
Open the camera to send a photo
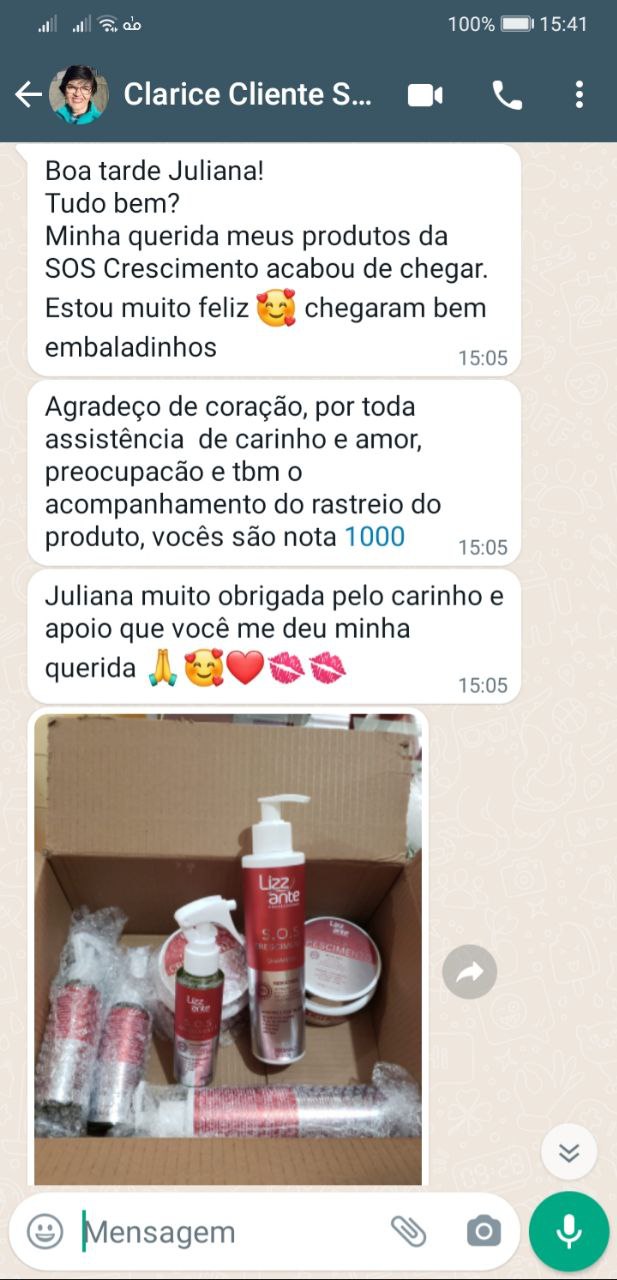483,1231
